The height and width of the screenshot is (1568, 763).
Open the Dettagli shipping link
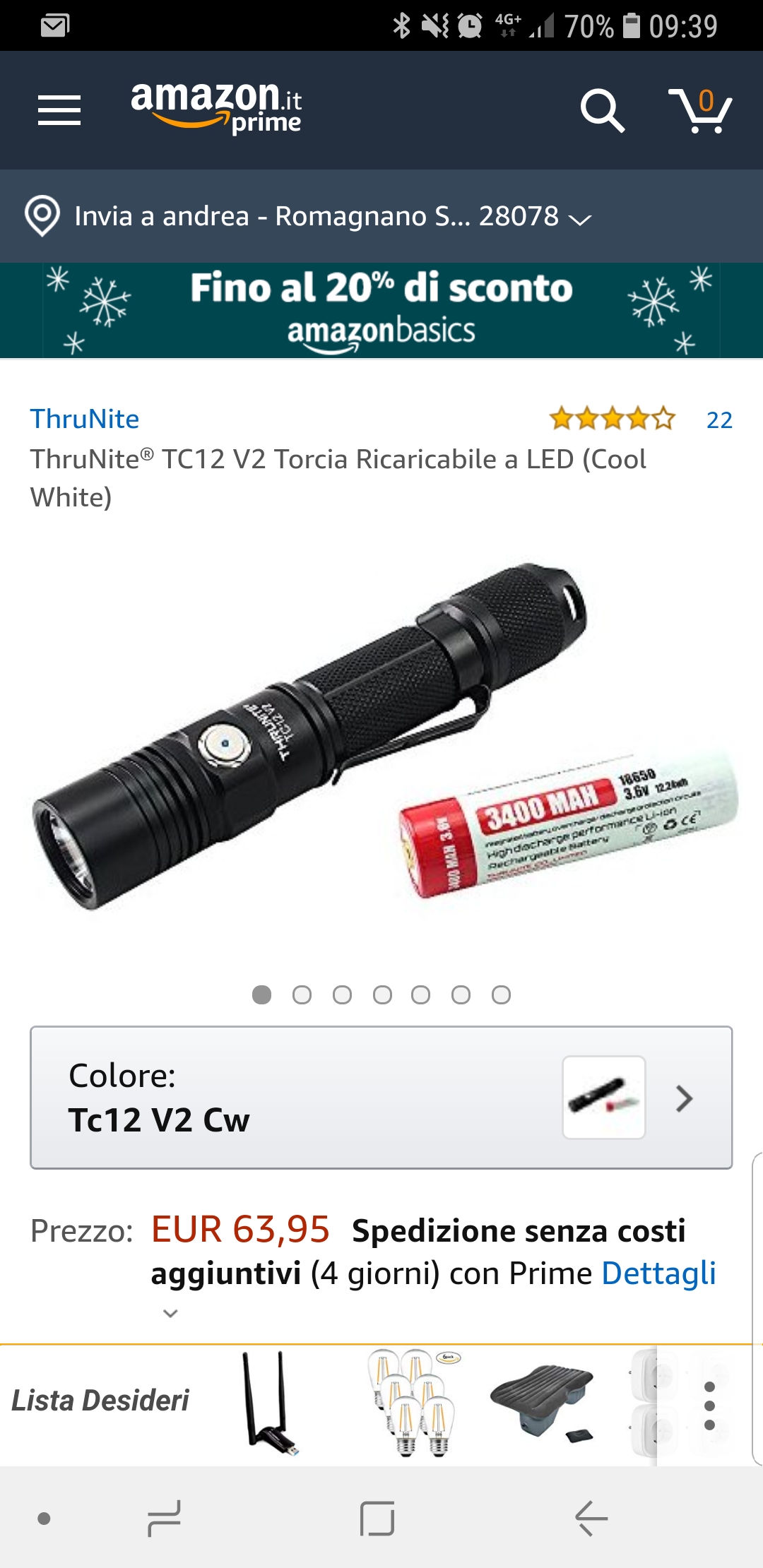(658, 1273)
